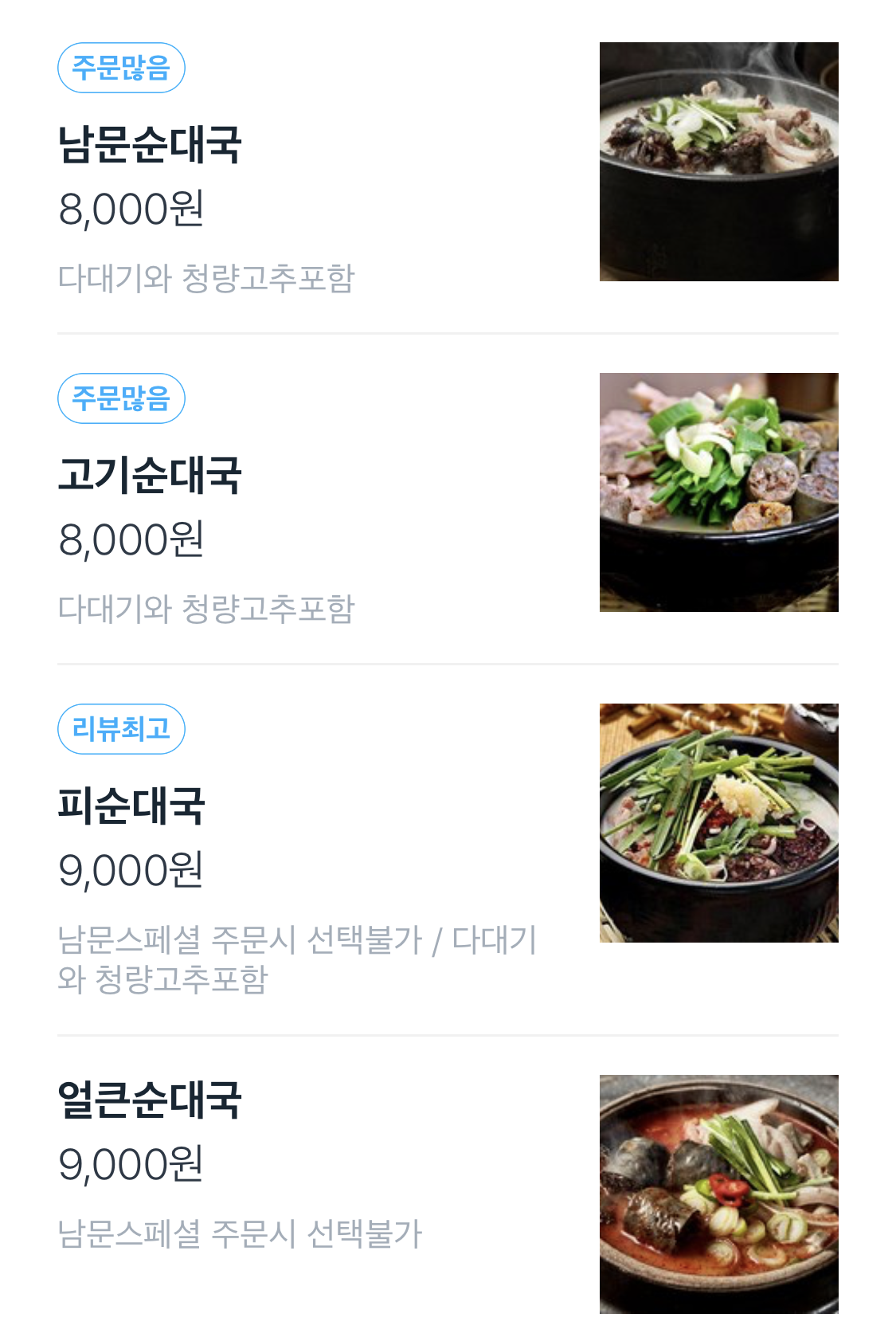Screen dimensions: 896x1341
Task: Open the 남문순대국 menu item
Action: [150, 145]
